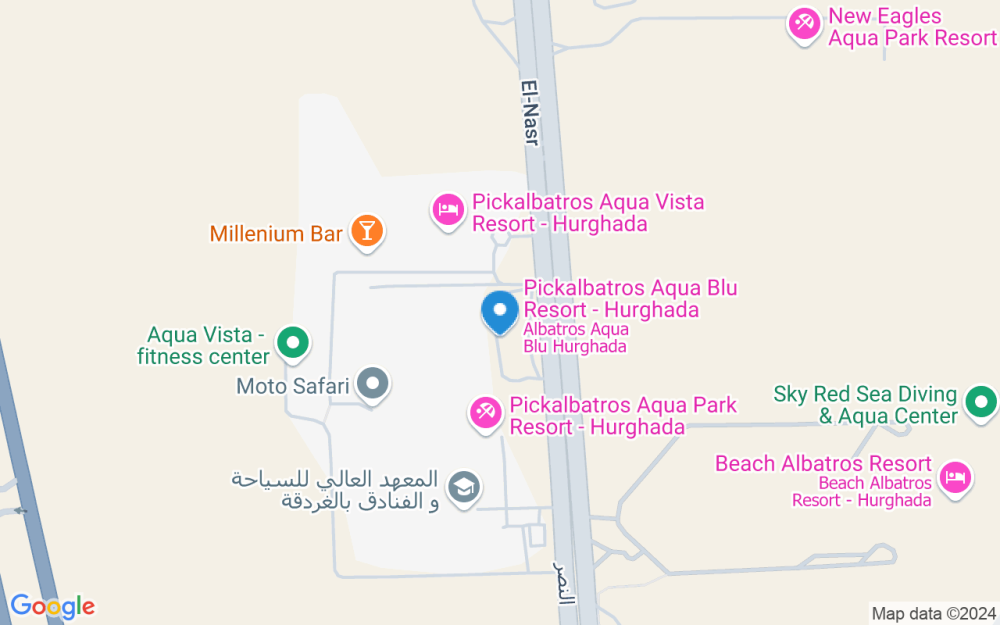Select Pickalbatros Aqua Park Resort pin
Viewport: 1000px width, 625px height.
click(486, 413)
